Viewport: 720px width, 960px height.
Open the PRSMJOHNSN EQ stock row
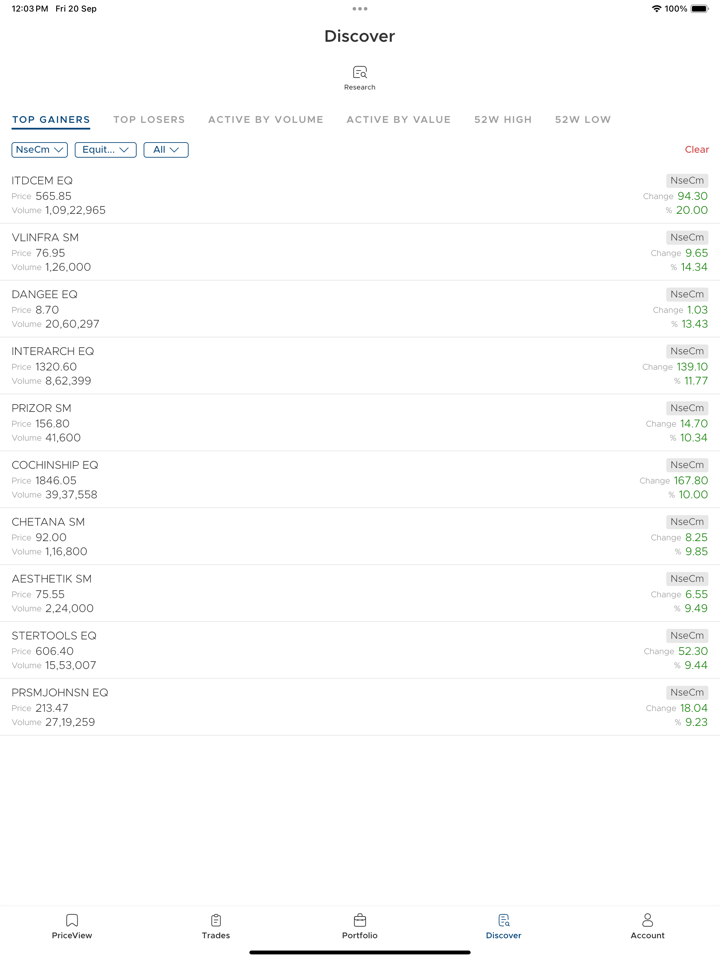coord(360,707)
